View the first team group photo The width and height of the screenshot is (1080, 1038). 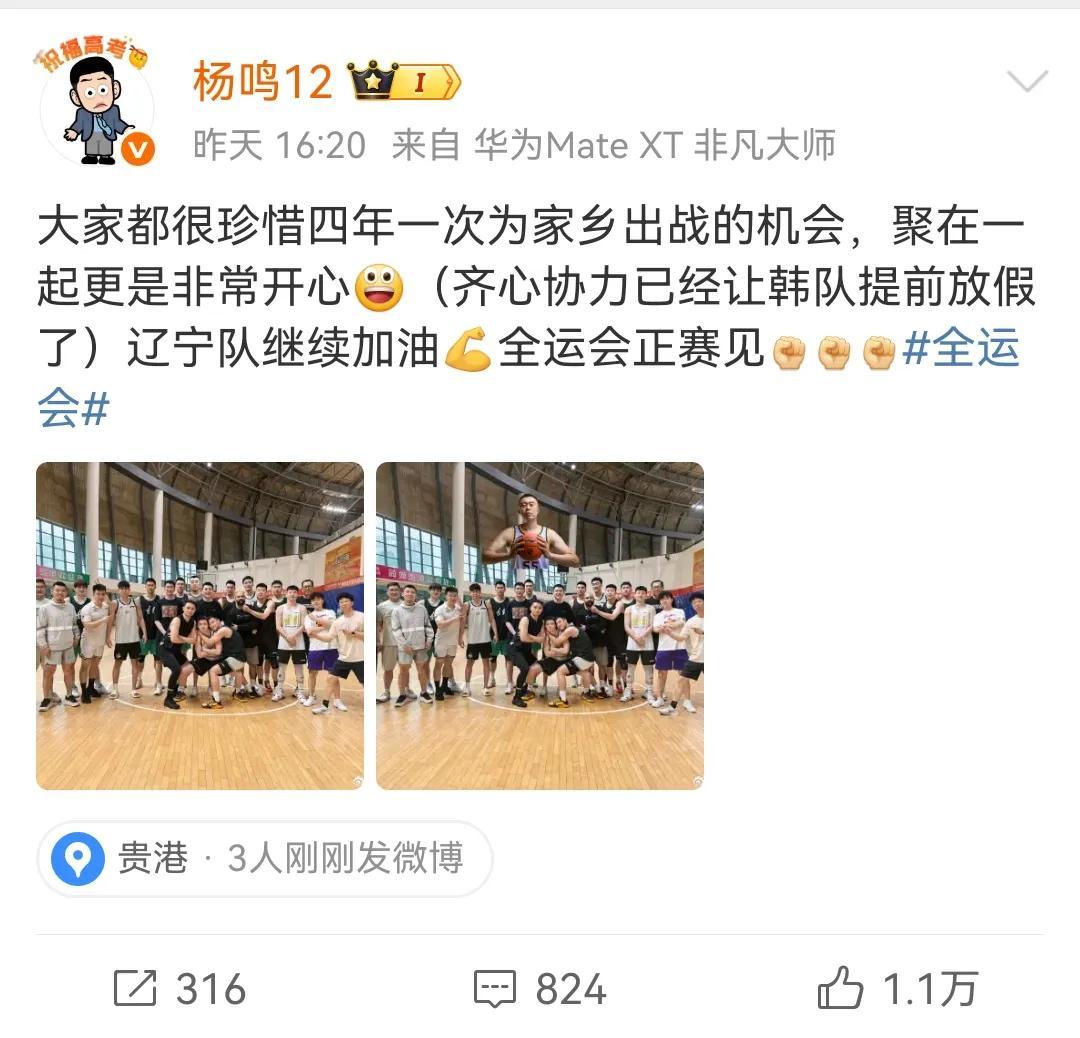click(200, 626)
